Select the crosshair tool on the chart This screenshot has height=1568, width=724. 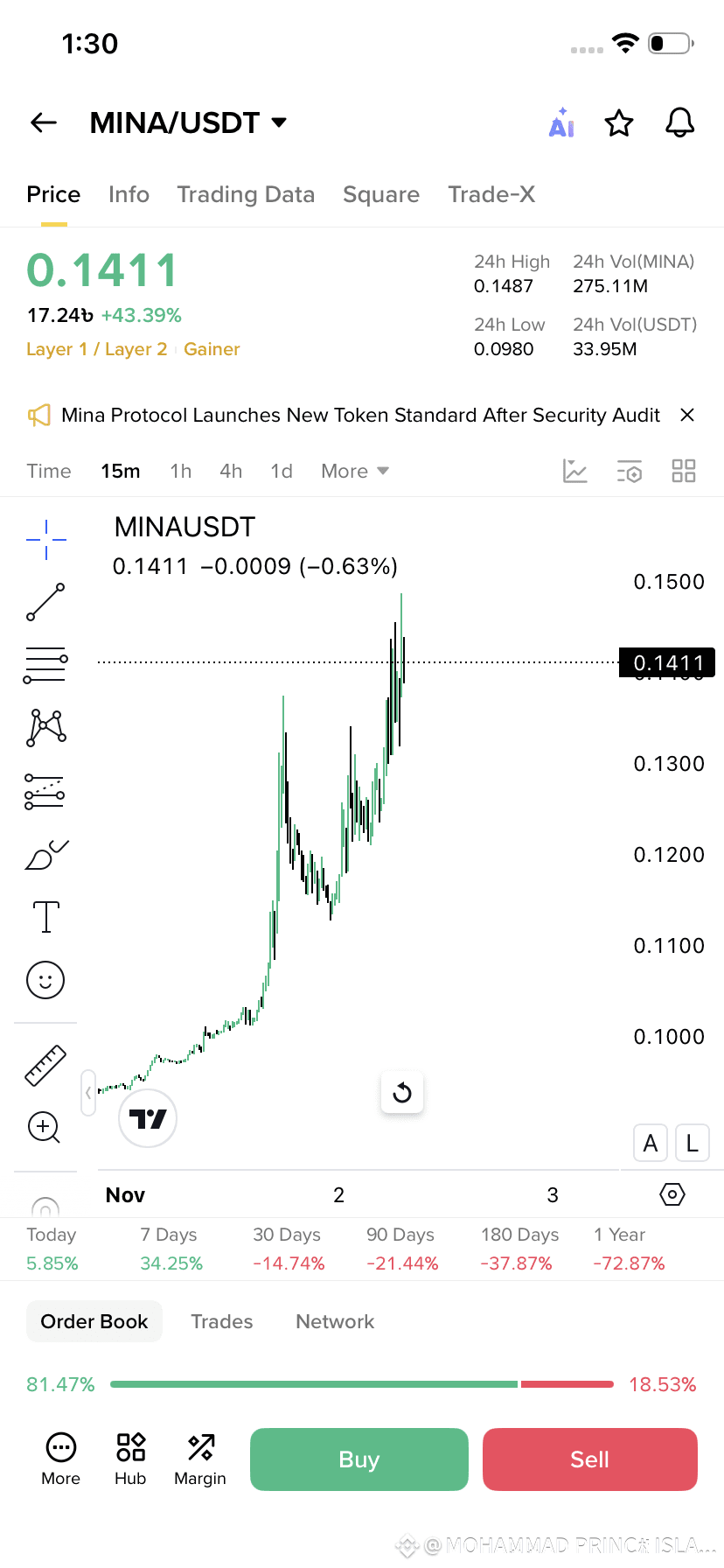click(x=45, y=538)
